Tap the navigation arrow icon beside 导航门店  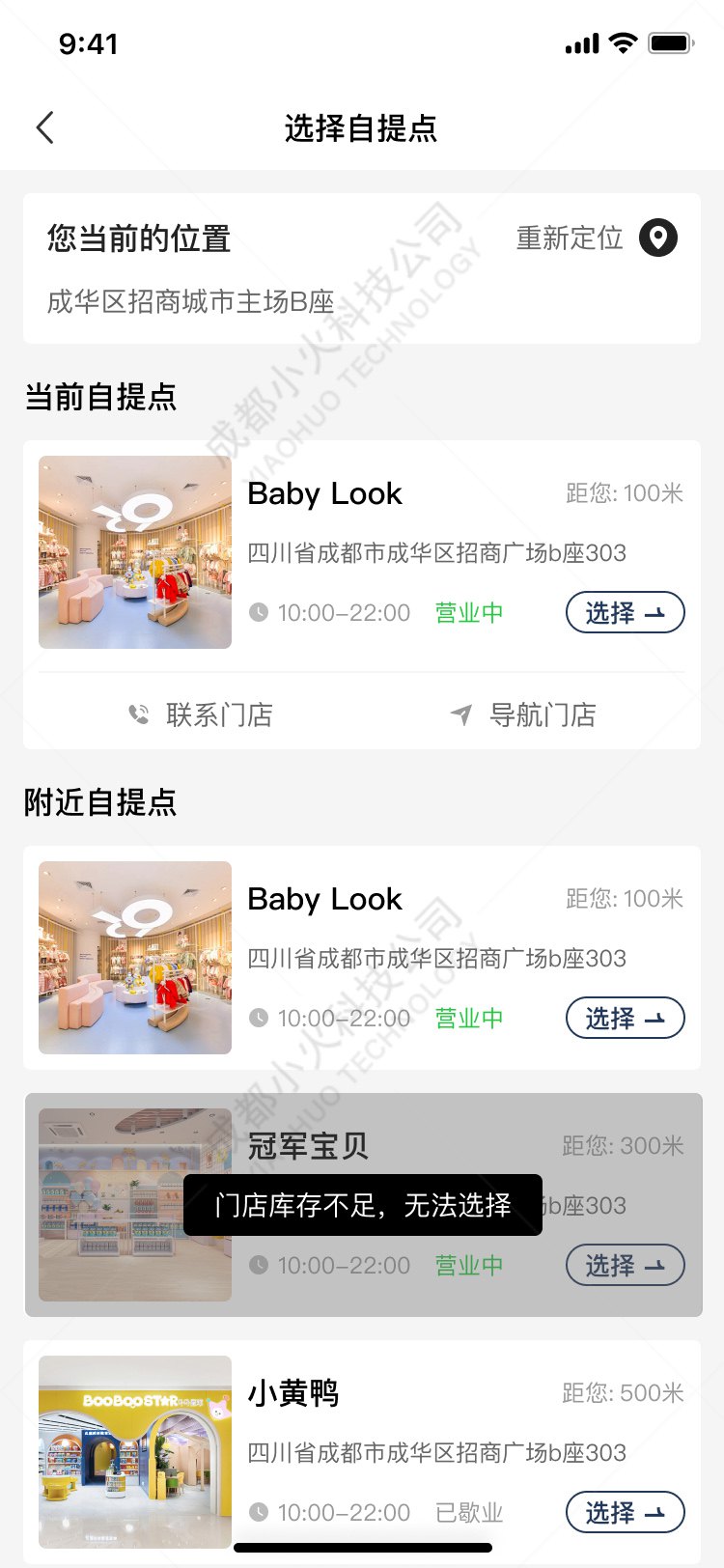pyautogui.click(x=459, y=714)
